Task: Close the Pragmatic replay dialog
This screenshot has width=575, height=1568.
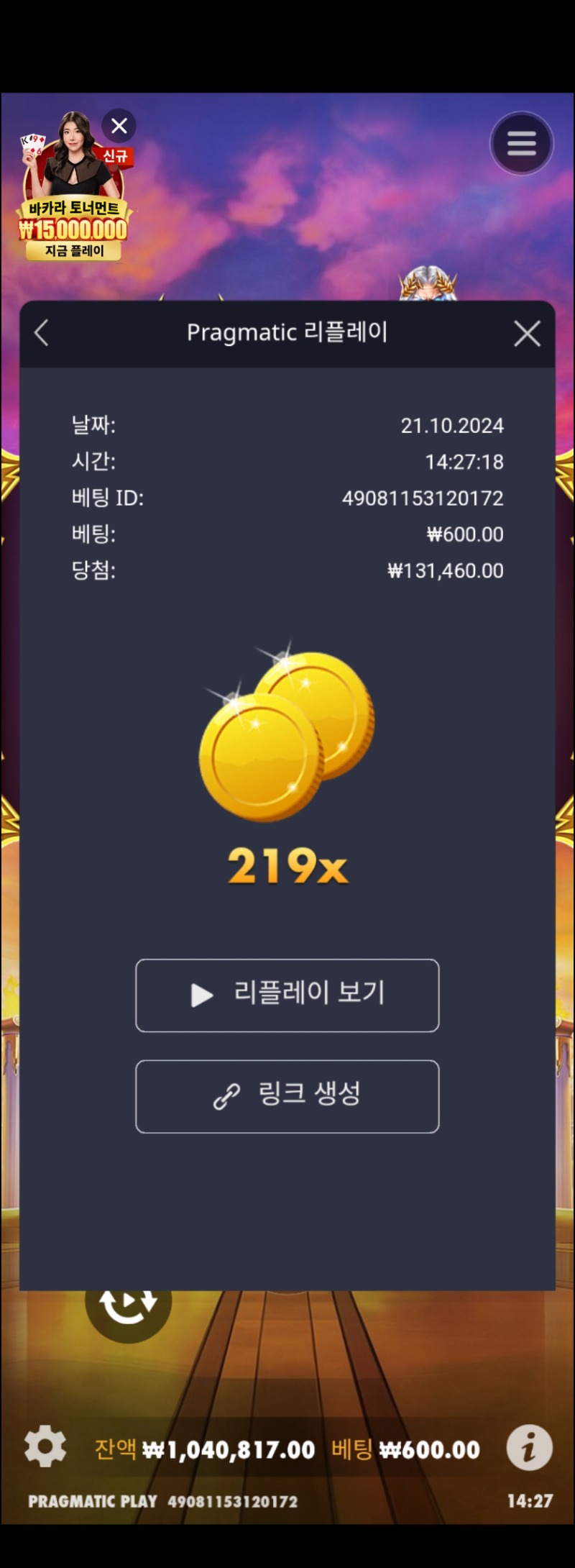Action: (x=527, y=334)
